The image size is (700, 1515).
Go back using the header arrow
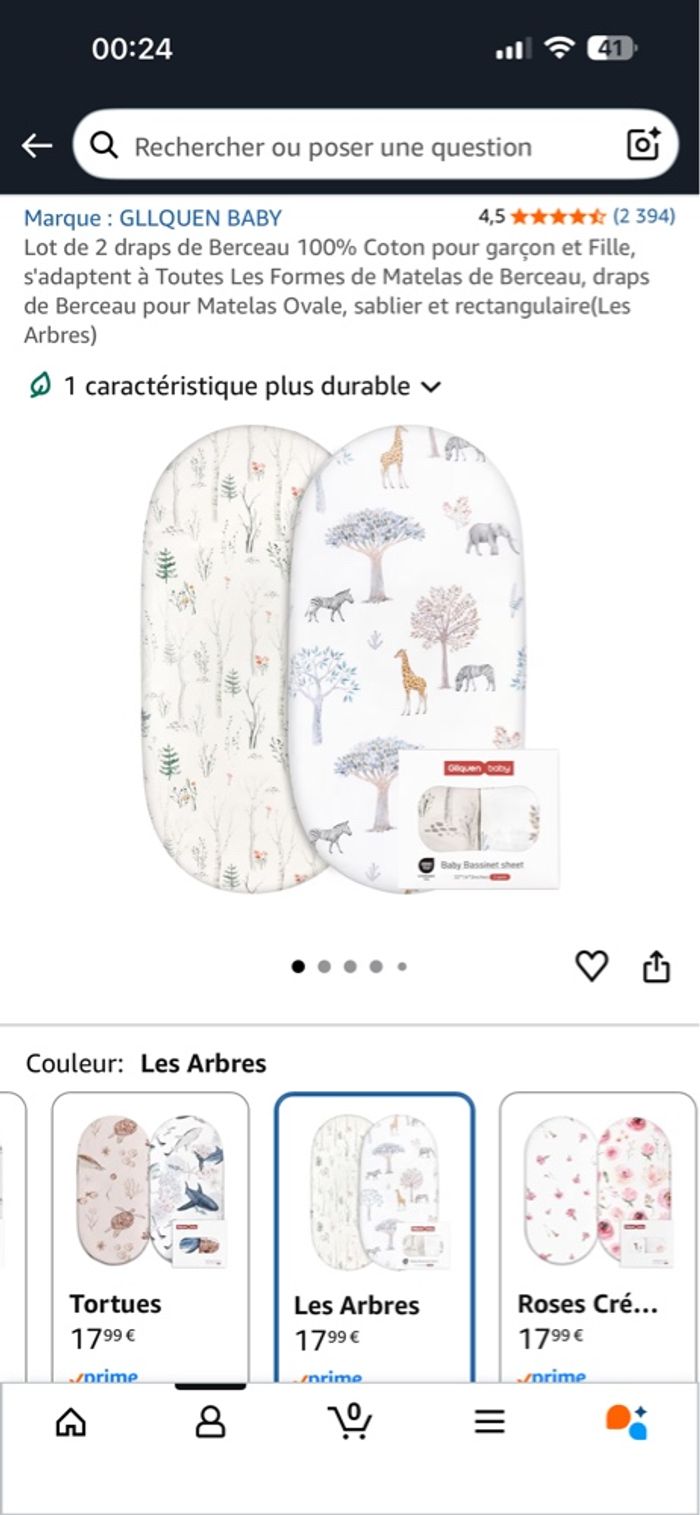[37, 146]
